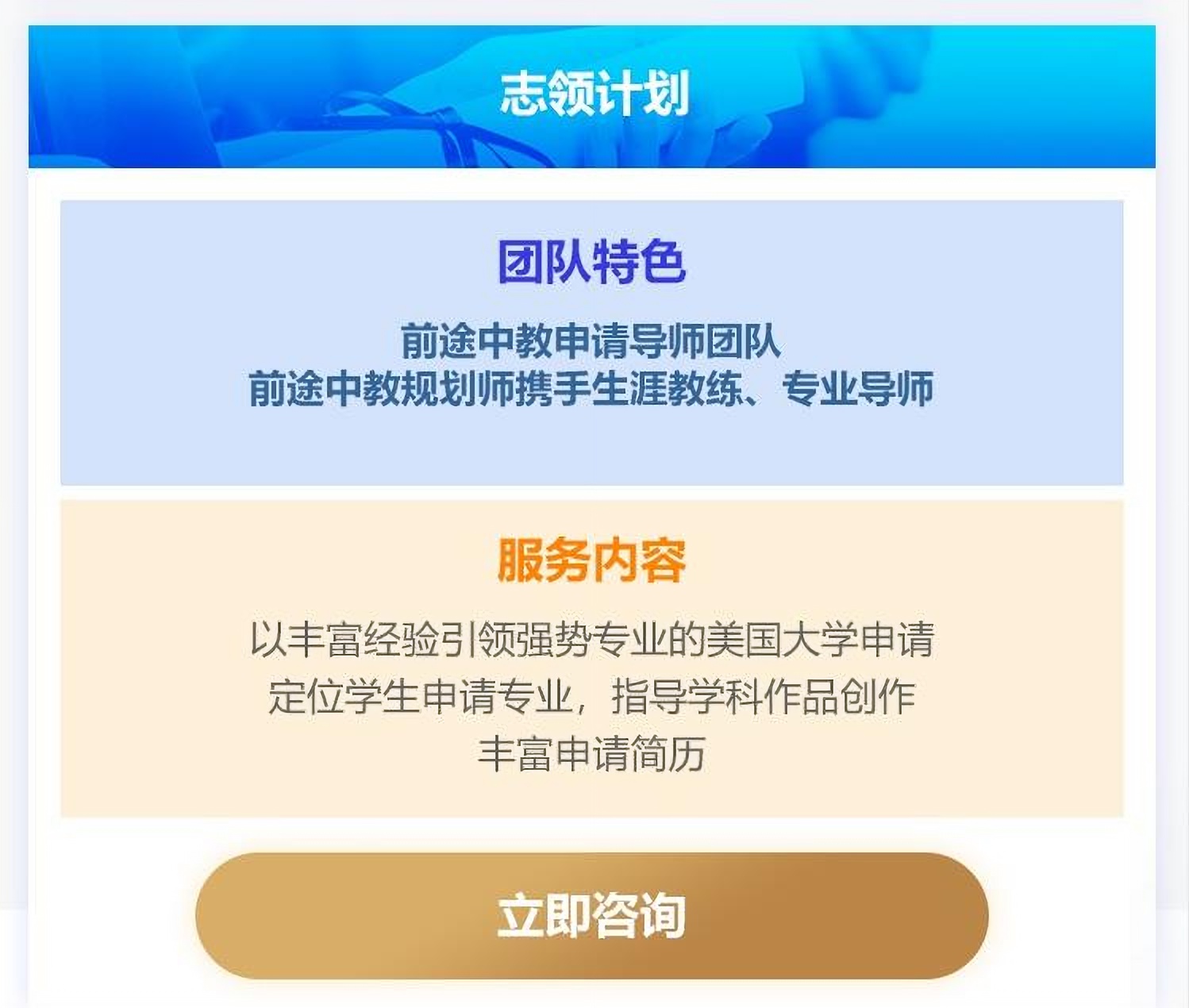Viewport: 1189px width, 1008px height.
Task: Tap the 立即咨询 button
Action: point(591,915)
